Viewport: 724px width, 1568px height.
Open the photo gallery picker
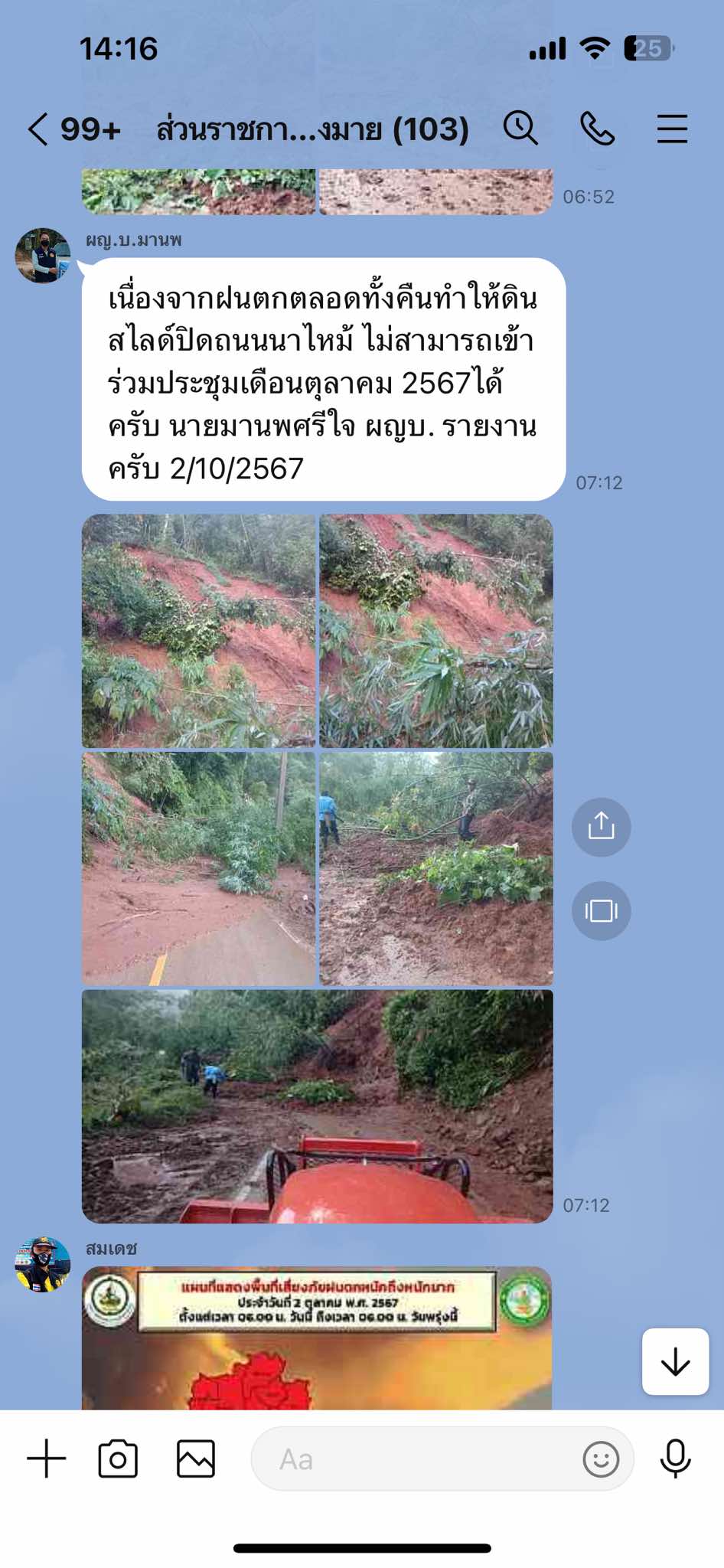pos(196,1459)
